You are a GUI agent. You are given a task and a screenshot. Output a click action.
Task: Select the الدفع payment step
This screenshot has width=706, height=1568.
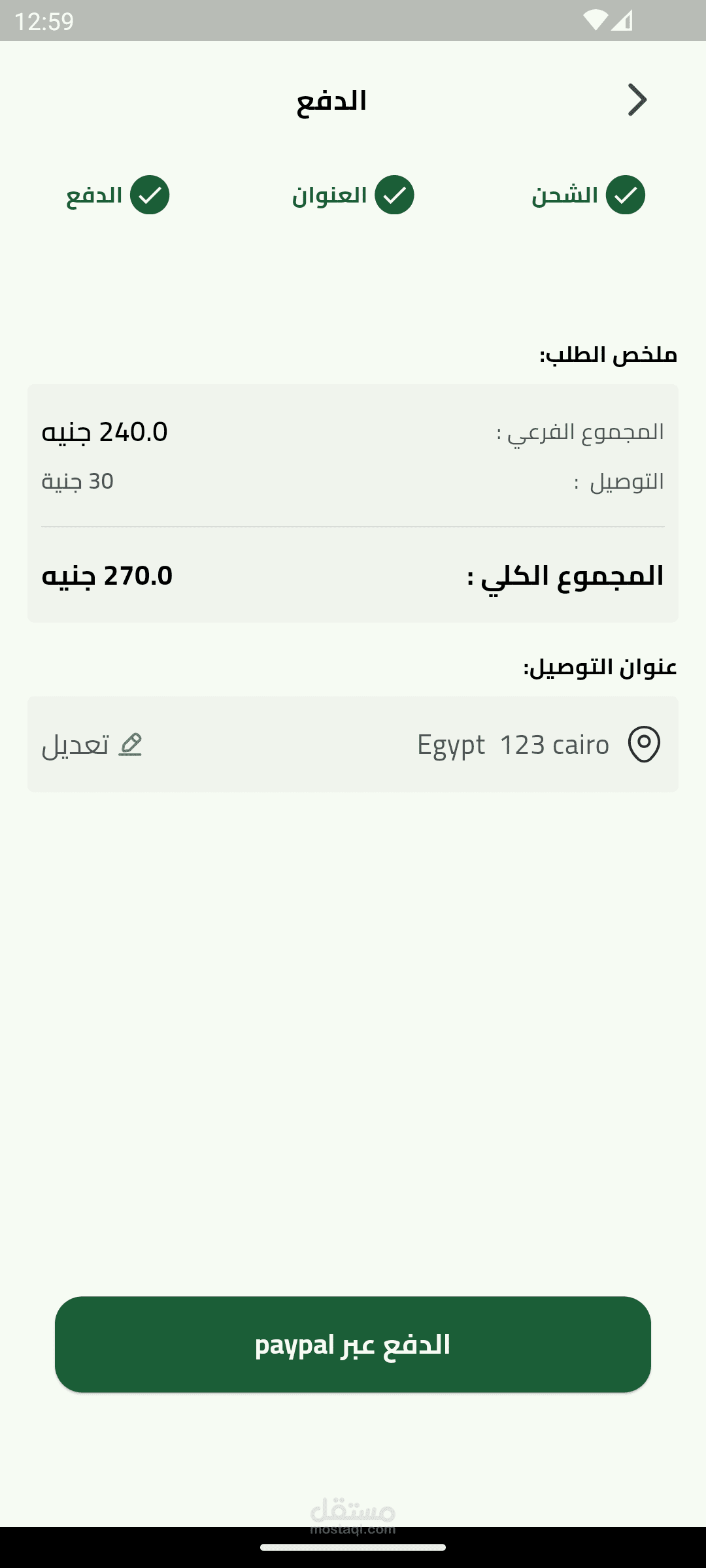click(118, 195)
